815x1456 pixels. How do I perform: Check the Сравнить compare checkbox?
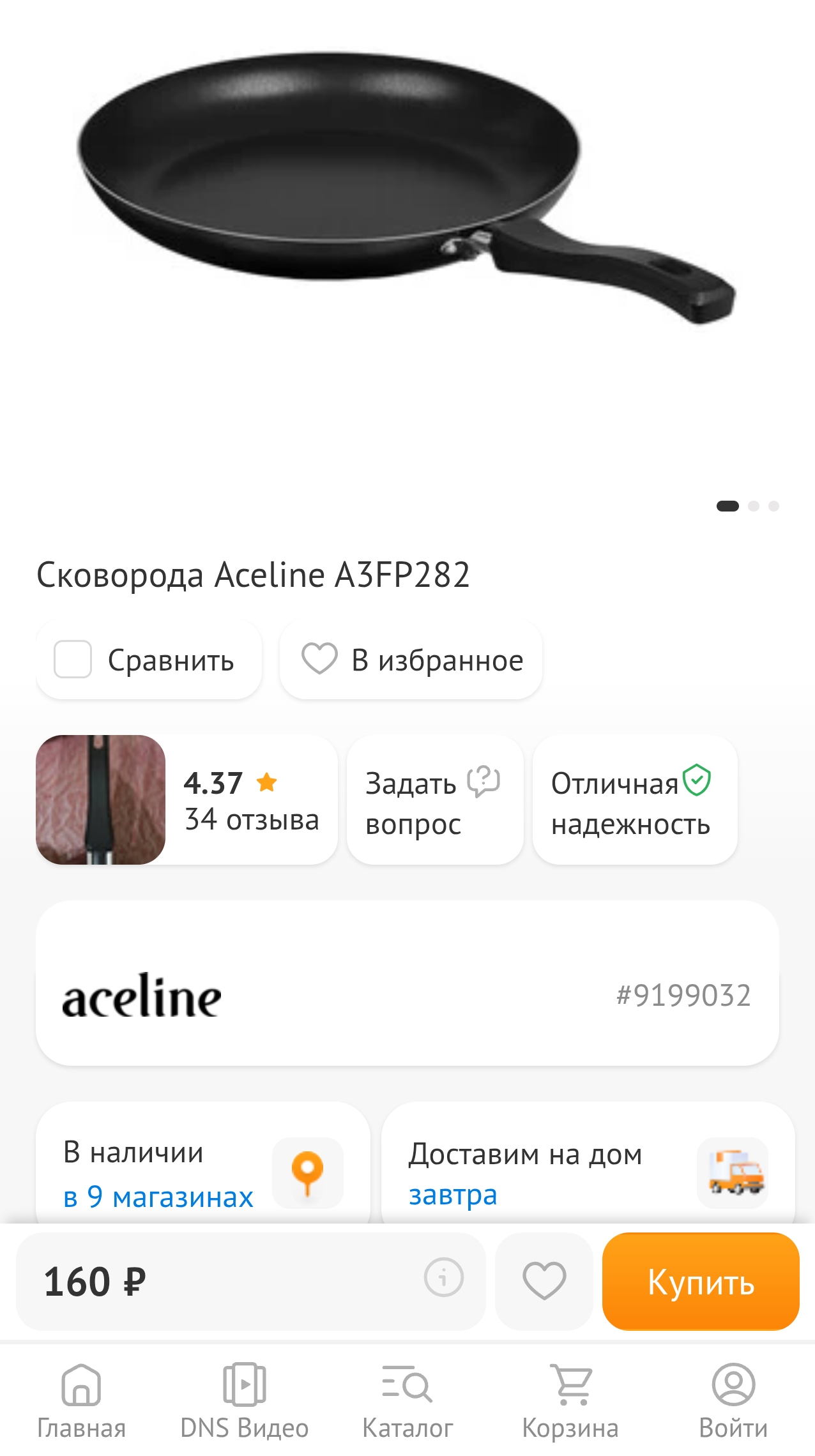[x=73, y=659]
